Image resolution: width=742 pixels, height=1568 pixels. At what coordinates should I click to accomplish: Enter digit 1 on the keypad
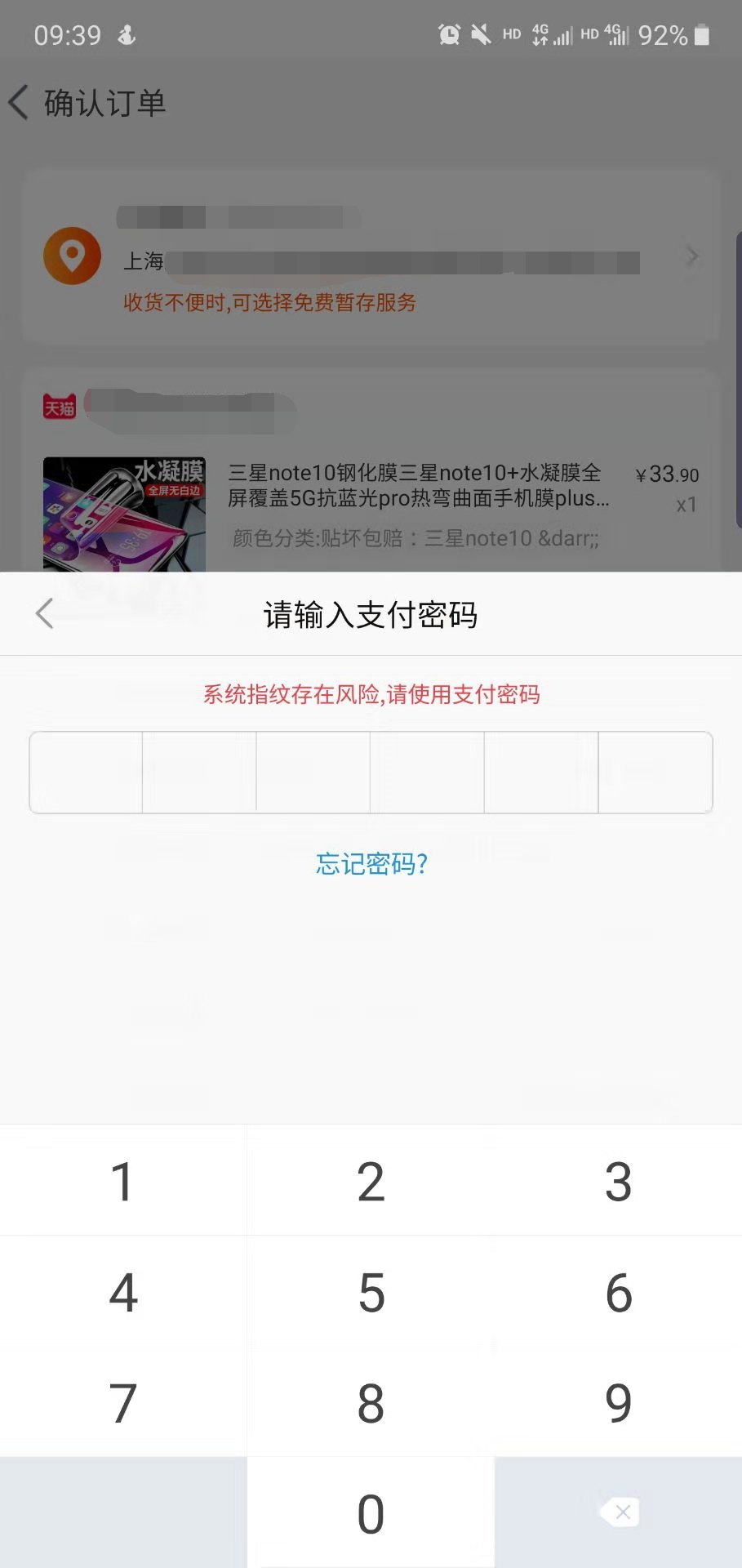(123, 1181)
